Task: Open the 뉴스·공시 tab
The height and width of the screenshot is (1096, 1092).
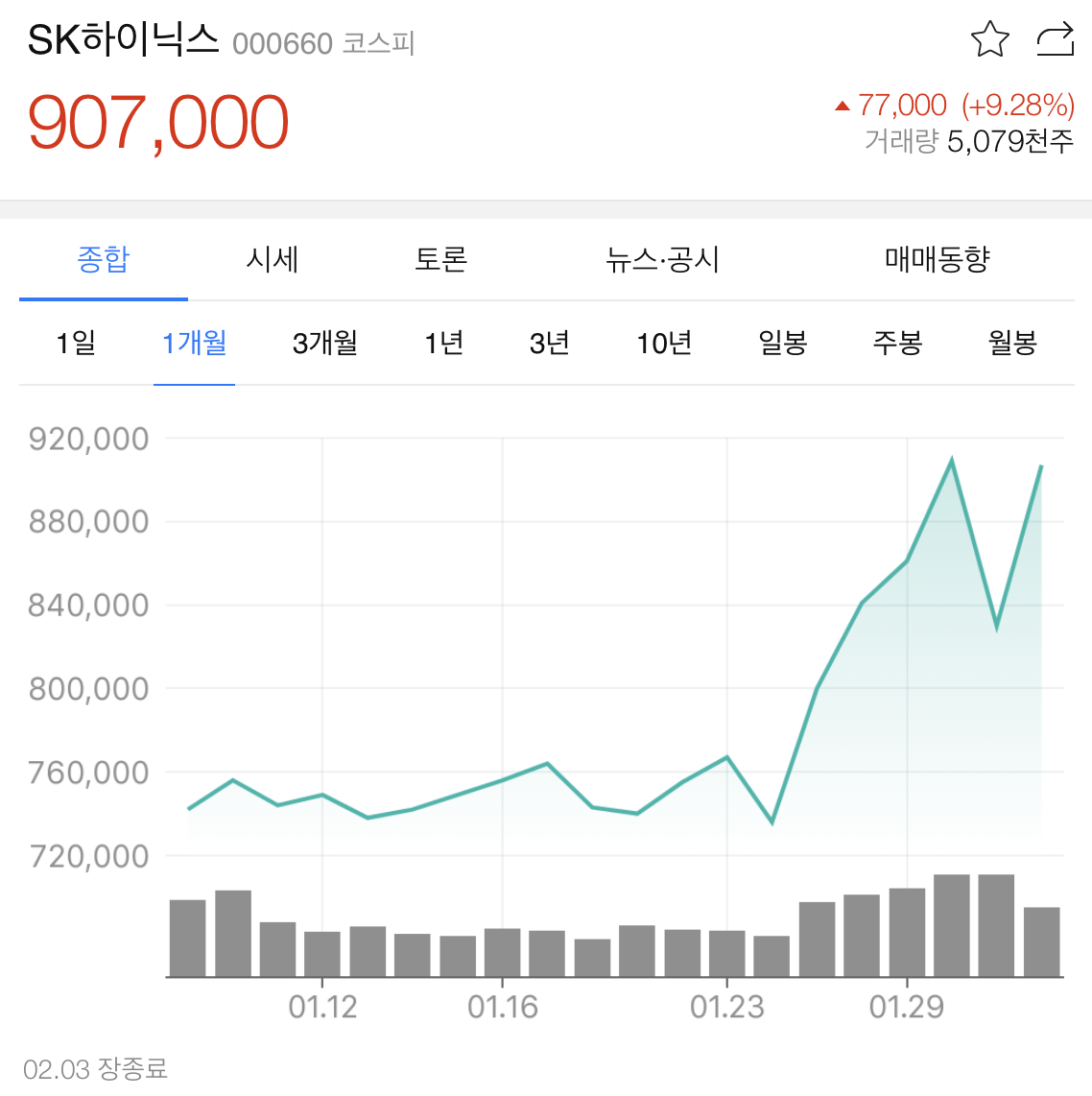Action: point(662,259)
